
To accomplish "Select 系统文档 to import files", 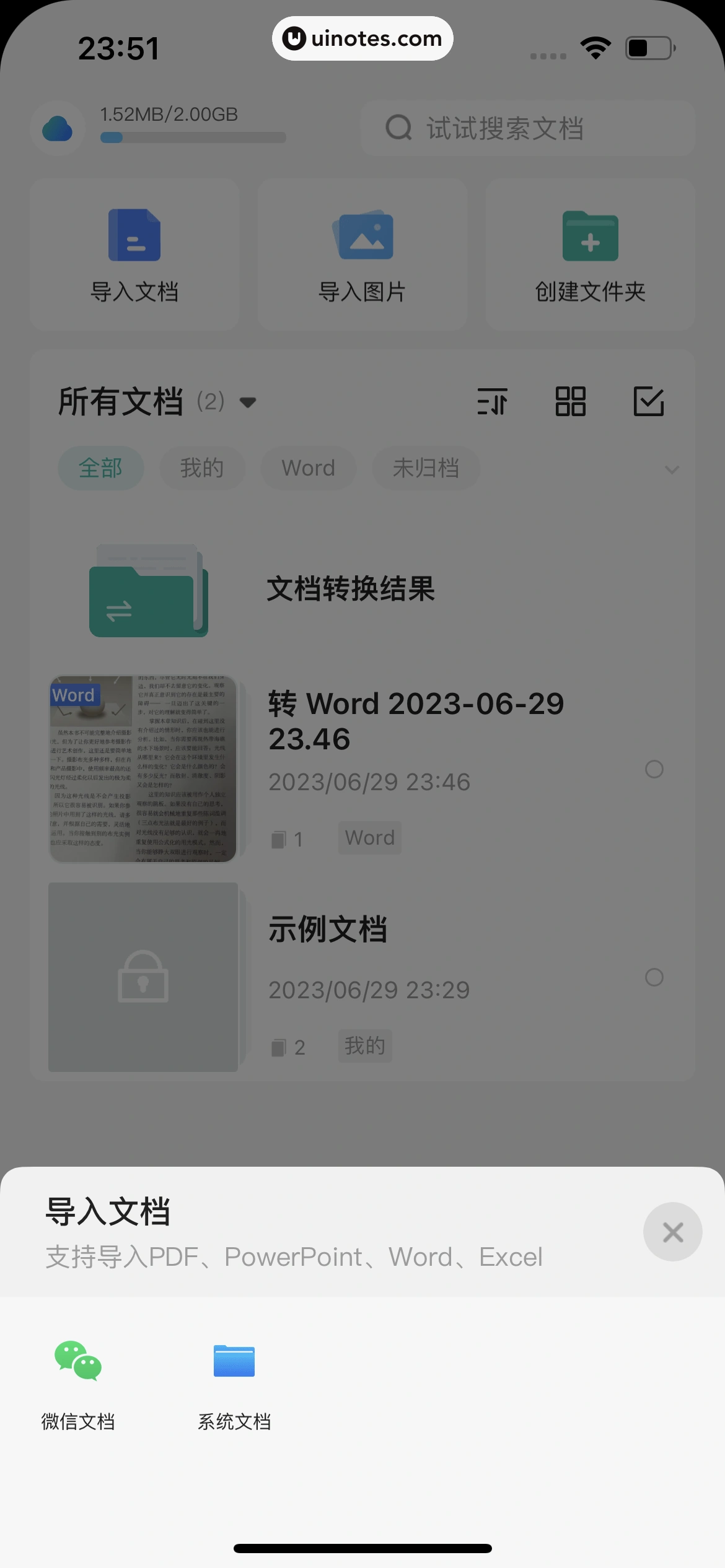I will pos(234,1382).
